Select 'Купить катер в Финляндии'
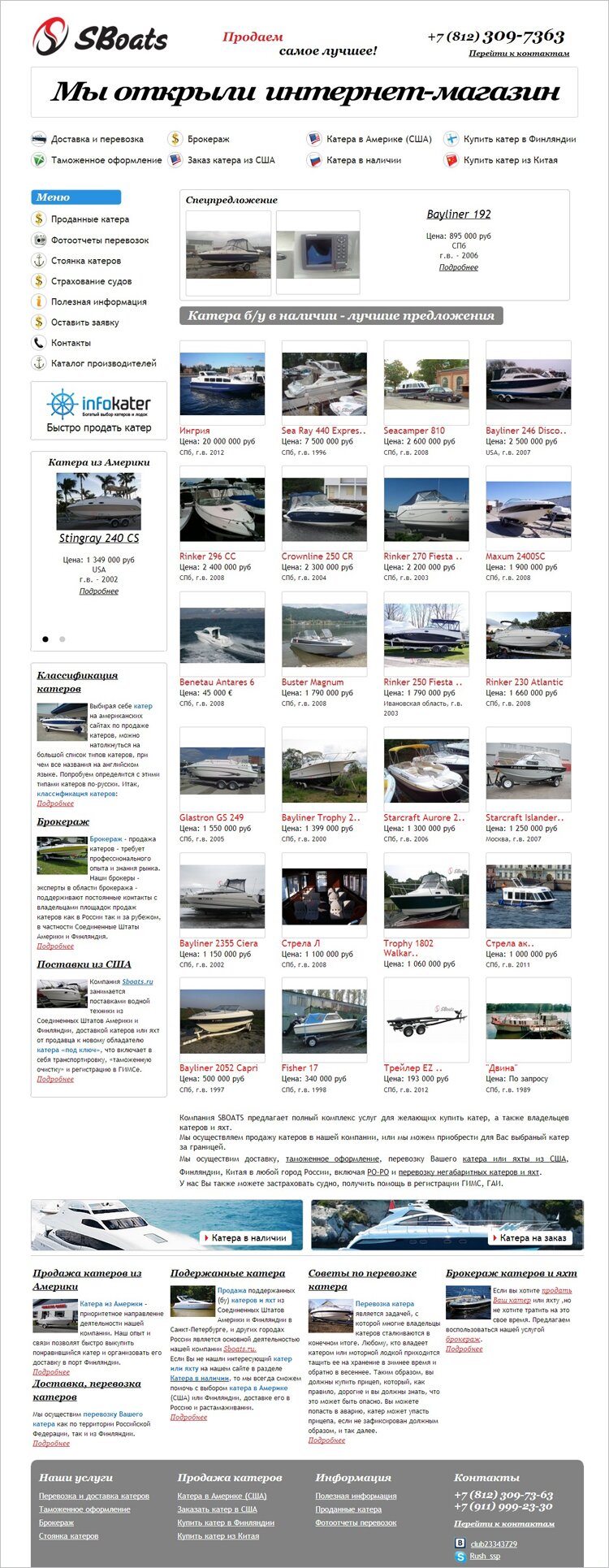This screenshot has width=609, height=1568. [x=519, y=139]
